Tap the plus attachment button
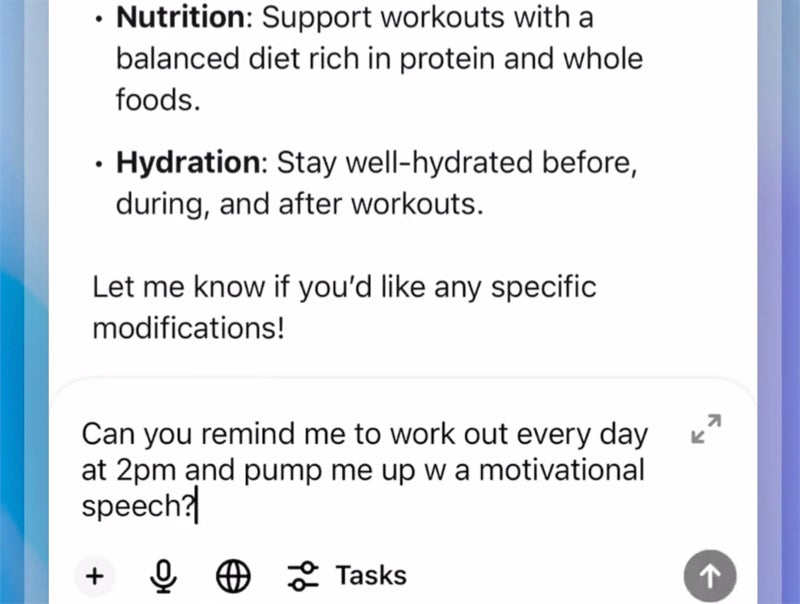800x604 pixels. [95, 575]
